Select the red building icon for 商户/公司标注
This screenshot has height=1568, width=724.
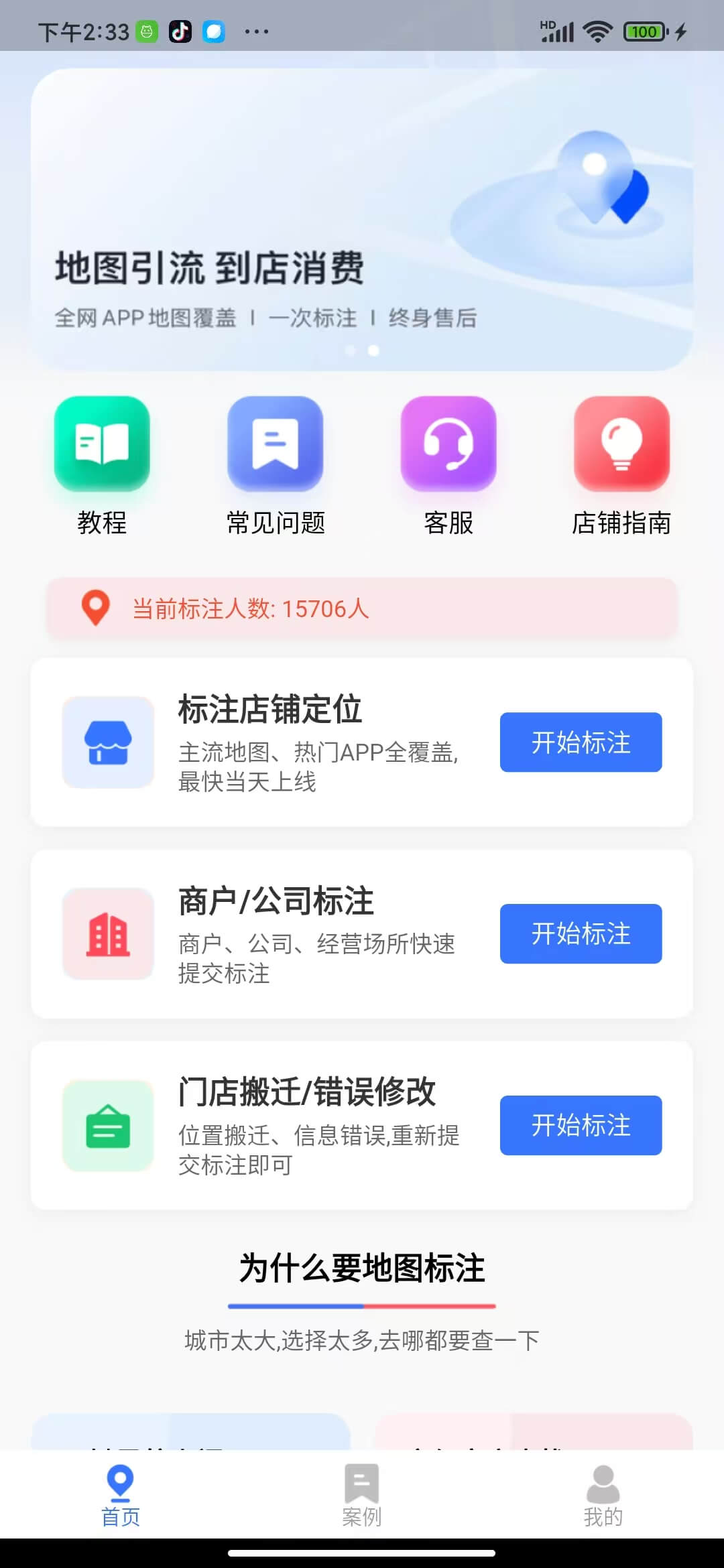[x=108, y=935]
